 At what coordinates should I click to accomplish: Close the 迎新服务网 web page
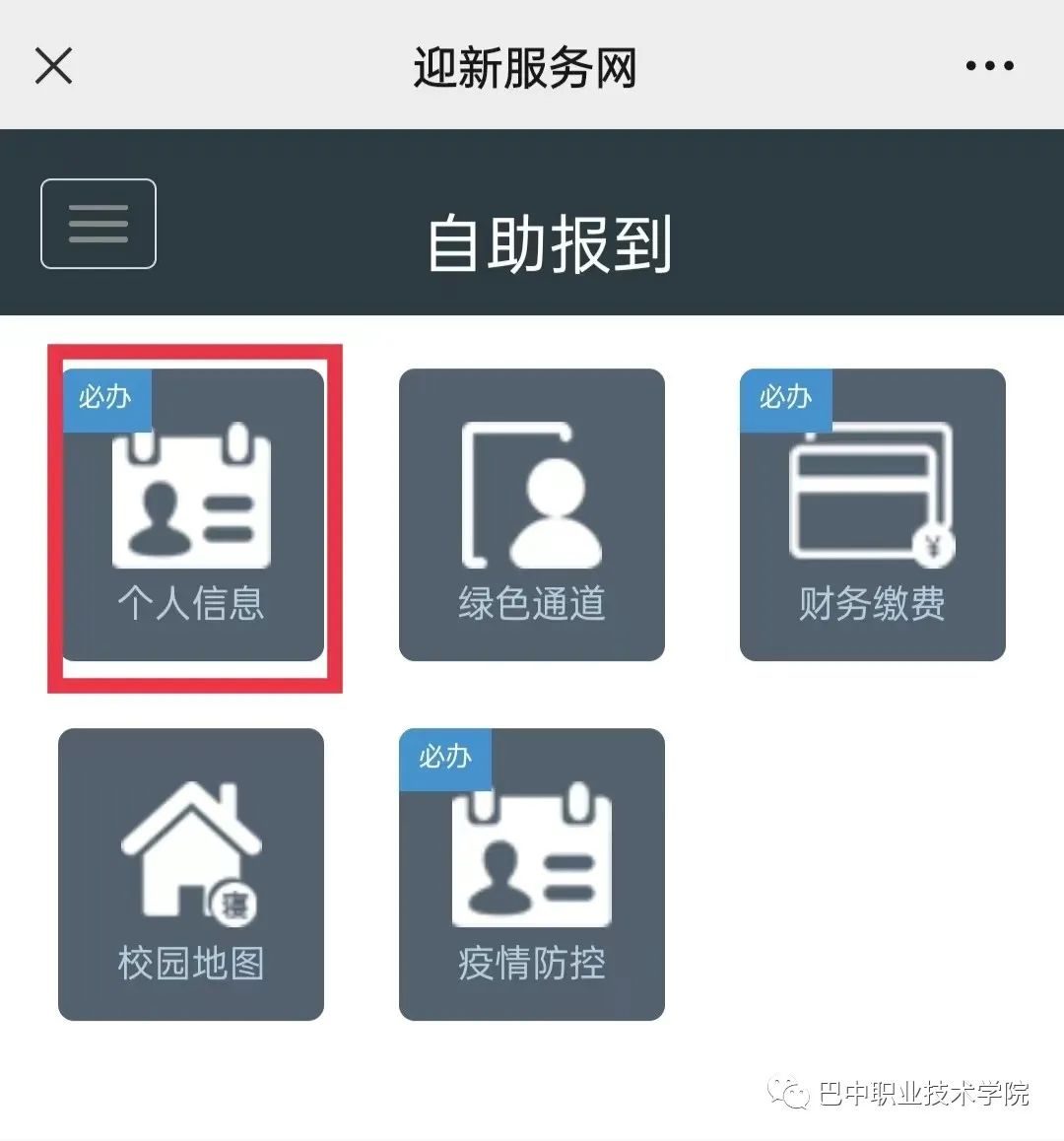click(53, 66)
